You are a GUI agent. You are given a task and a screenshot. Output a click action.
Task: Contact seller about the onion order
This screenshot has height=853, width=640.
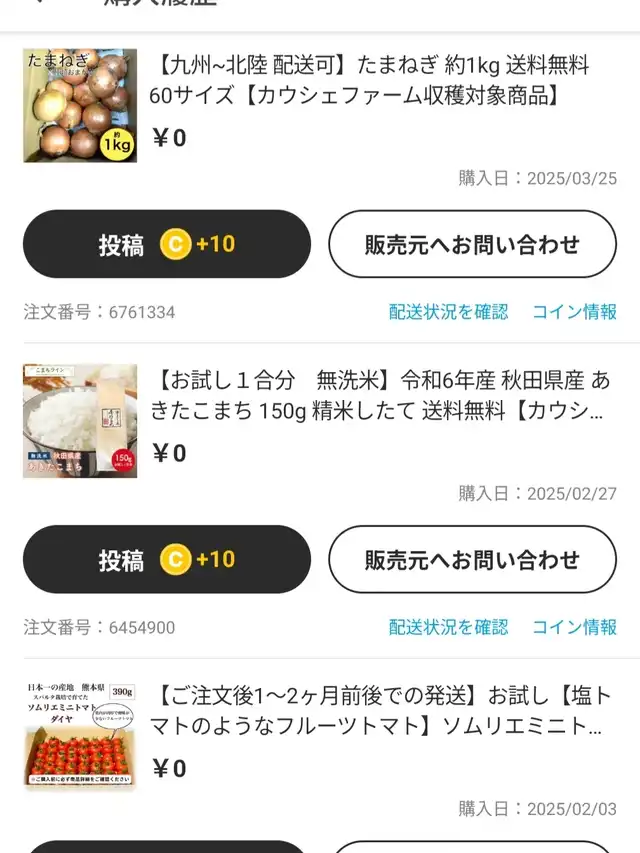(x=472, y=244)
